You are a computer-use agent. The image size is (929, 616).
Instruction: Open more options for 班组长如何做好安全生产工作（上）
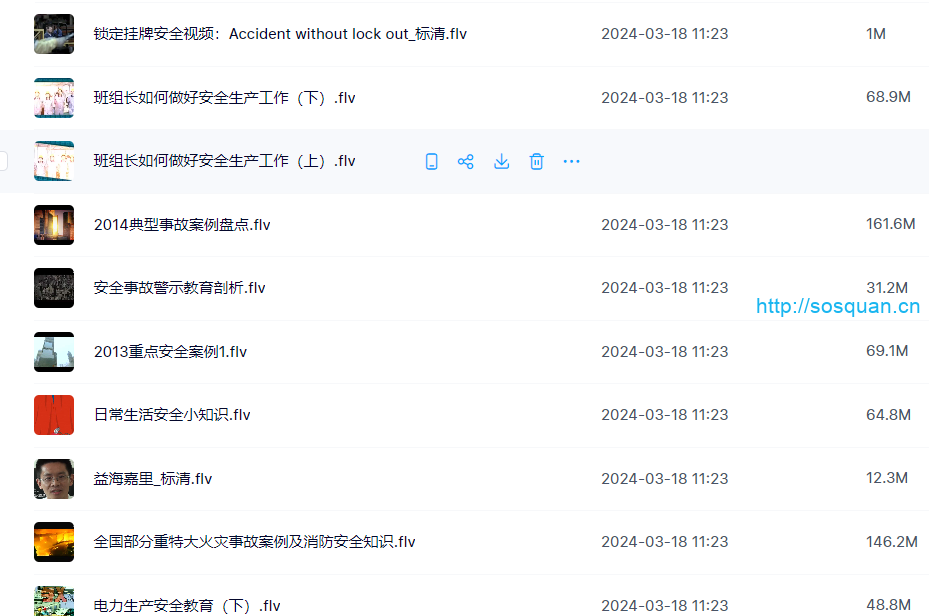(x=572, y=162)
